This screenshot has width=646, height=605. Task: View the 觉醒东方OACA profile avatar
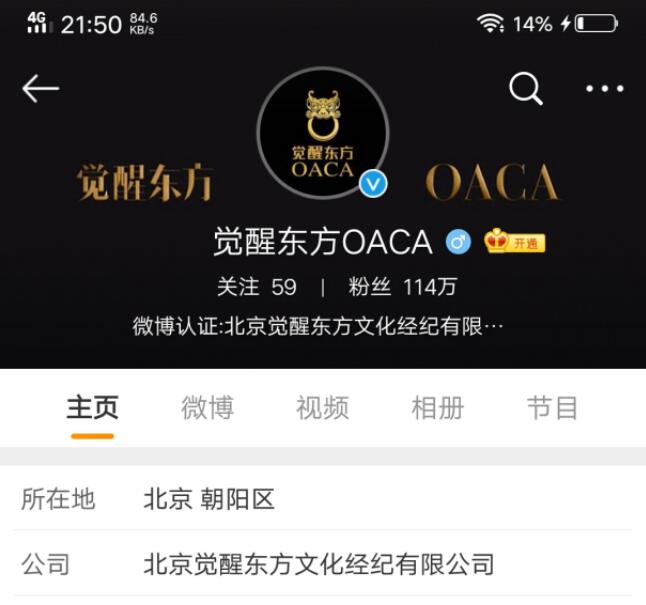(x=322, y=133)
